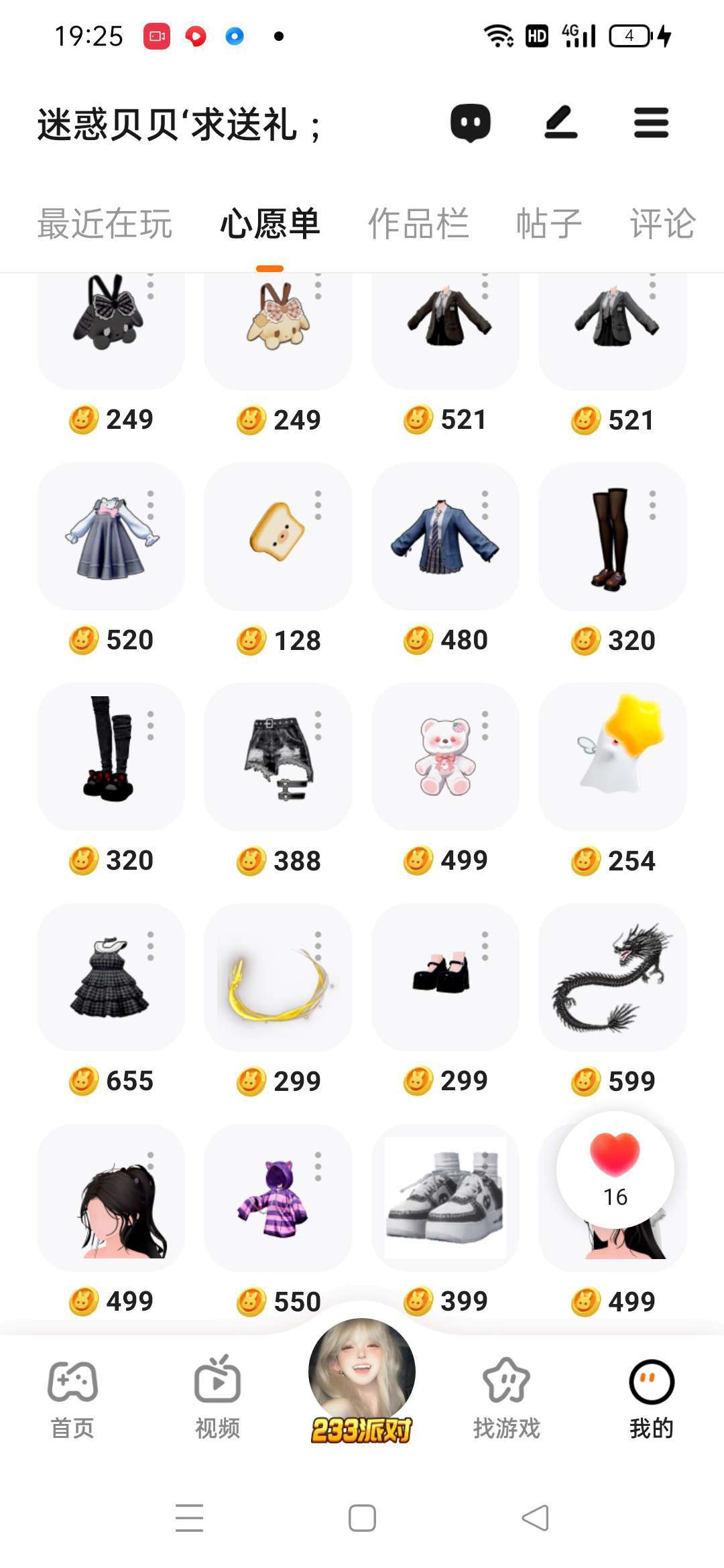Open the chat bubble message icon

click(x=470, y=123)
